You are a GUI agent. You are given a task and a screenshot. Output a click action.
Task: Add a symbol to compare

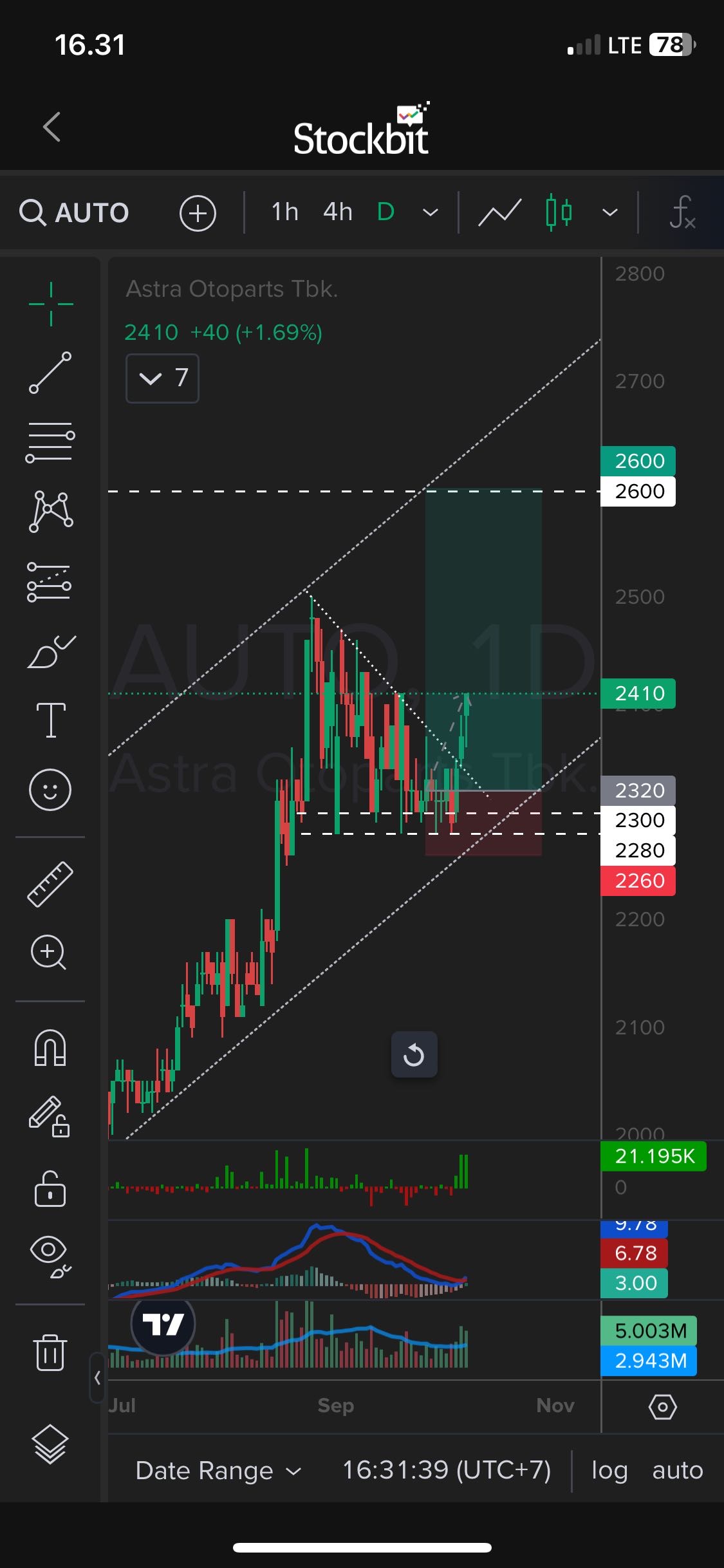click(198, 213)
